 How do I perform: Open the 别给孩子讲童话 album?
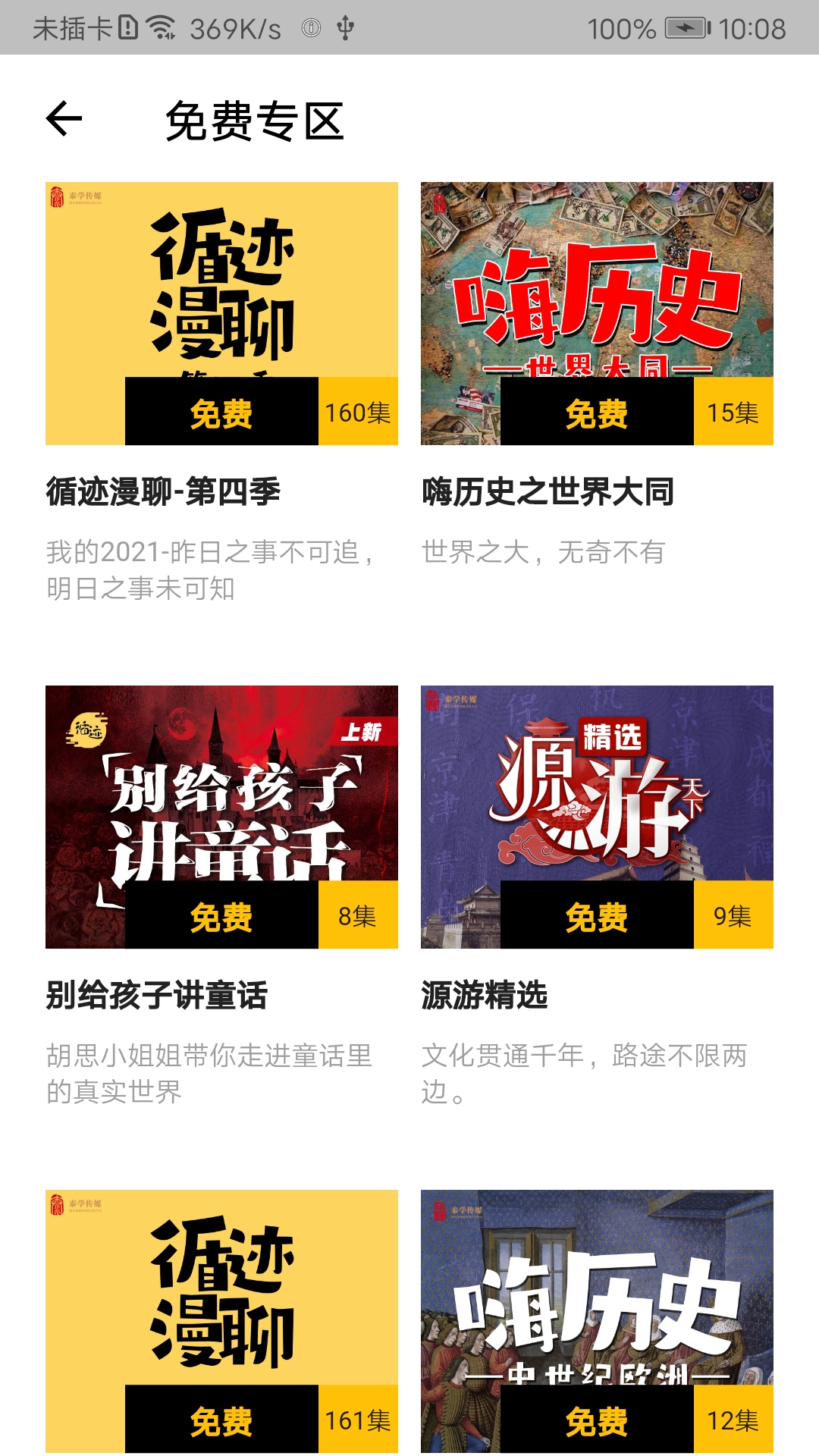[x=220, y=815]
